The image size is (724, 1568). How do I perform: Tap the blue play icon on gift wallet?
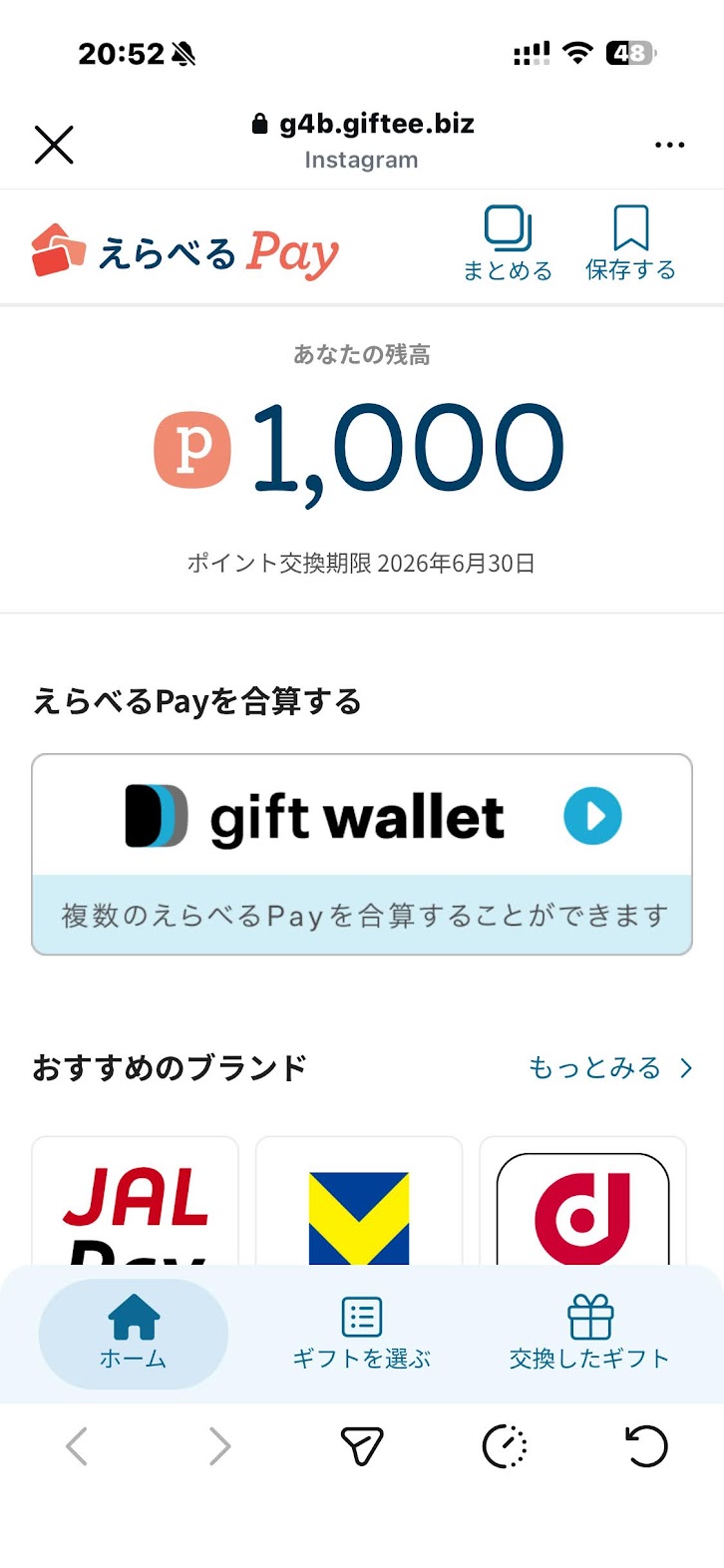click(x=592, y=815)
